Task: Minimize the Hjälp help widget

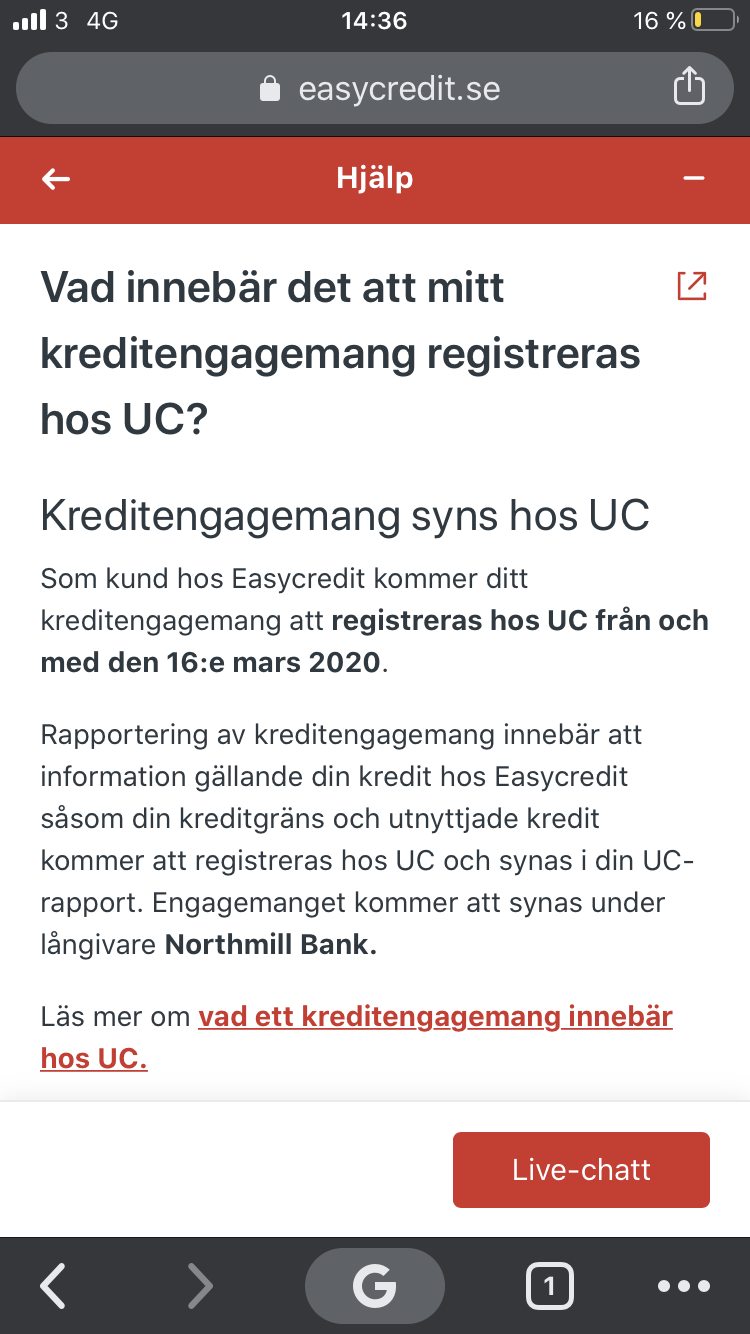Action: coord(694,179)
